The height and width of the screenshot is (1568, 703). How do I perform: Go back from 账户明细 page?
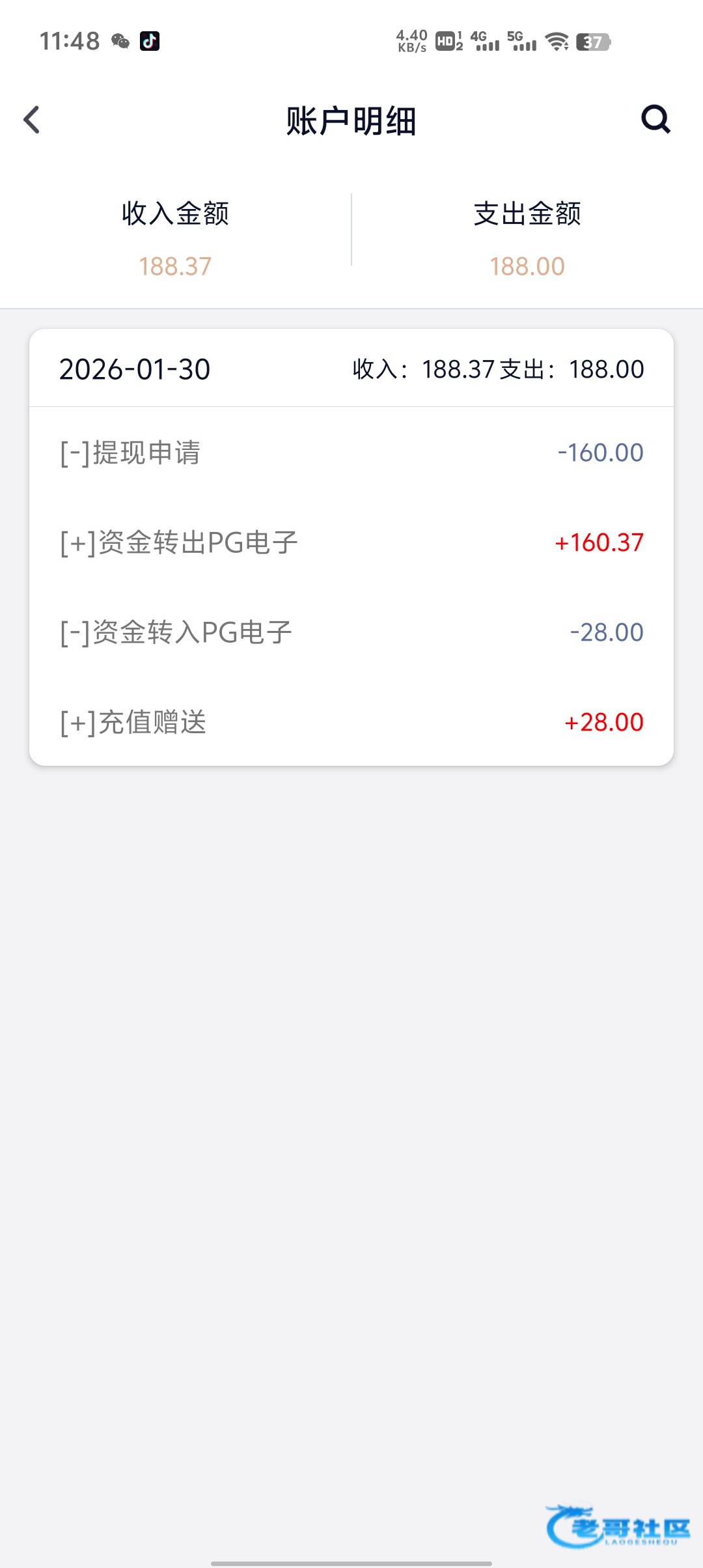31,120
